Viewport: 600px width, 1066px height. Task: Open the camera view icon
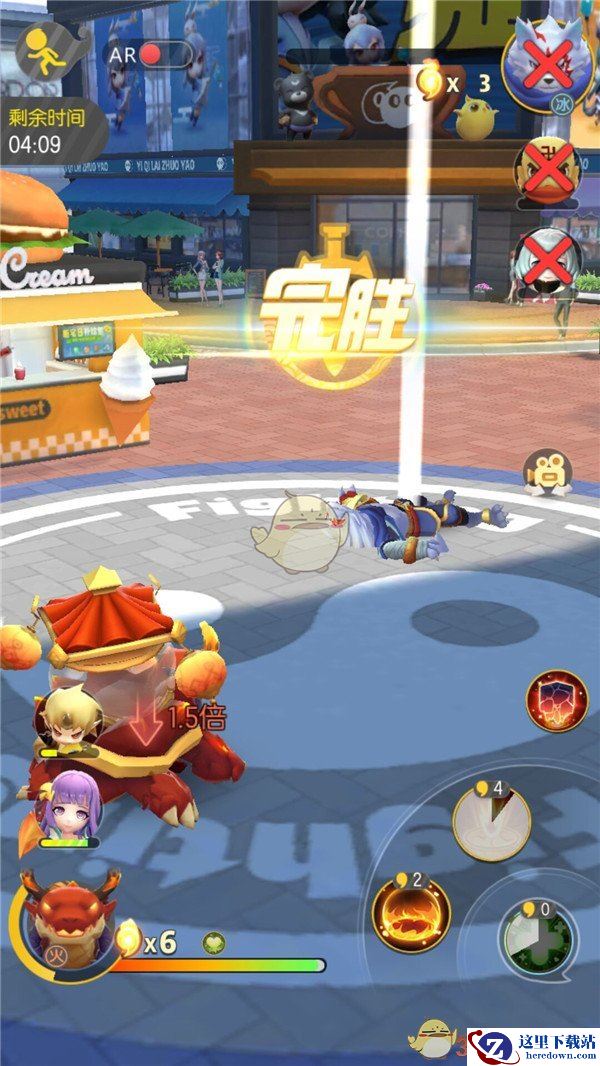click(547, 473)
